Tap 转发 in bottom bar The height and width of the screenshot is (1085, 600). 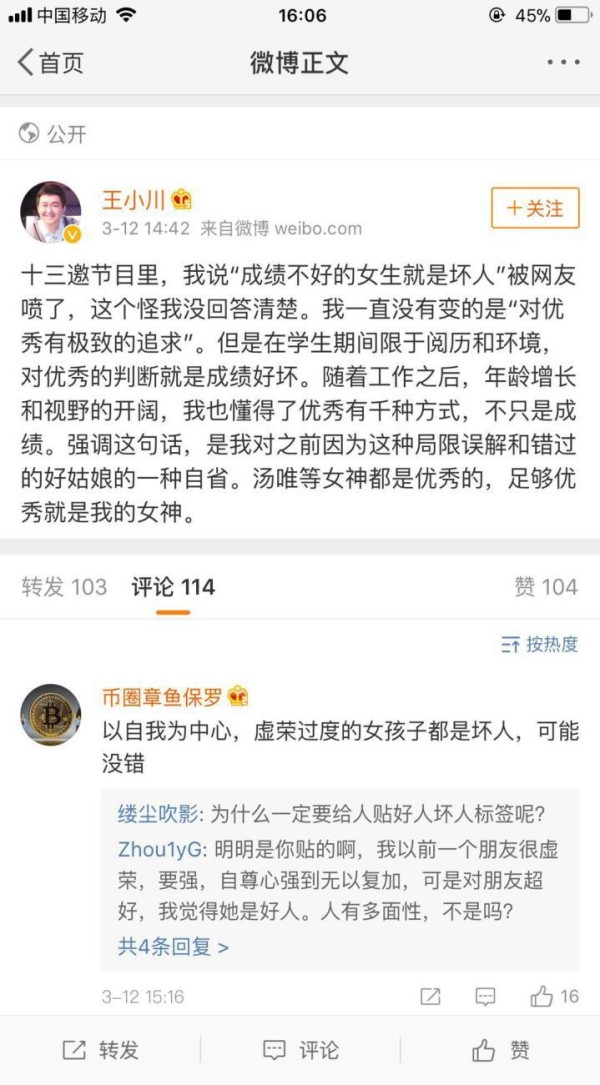(x=100, y=1050)
